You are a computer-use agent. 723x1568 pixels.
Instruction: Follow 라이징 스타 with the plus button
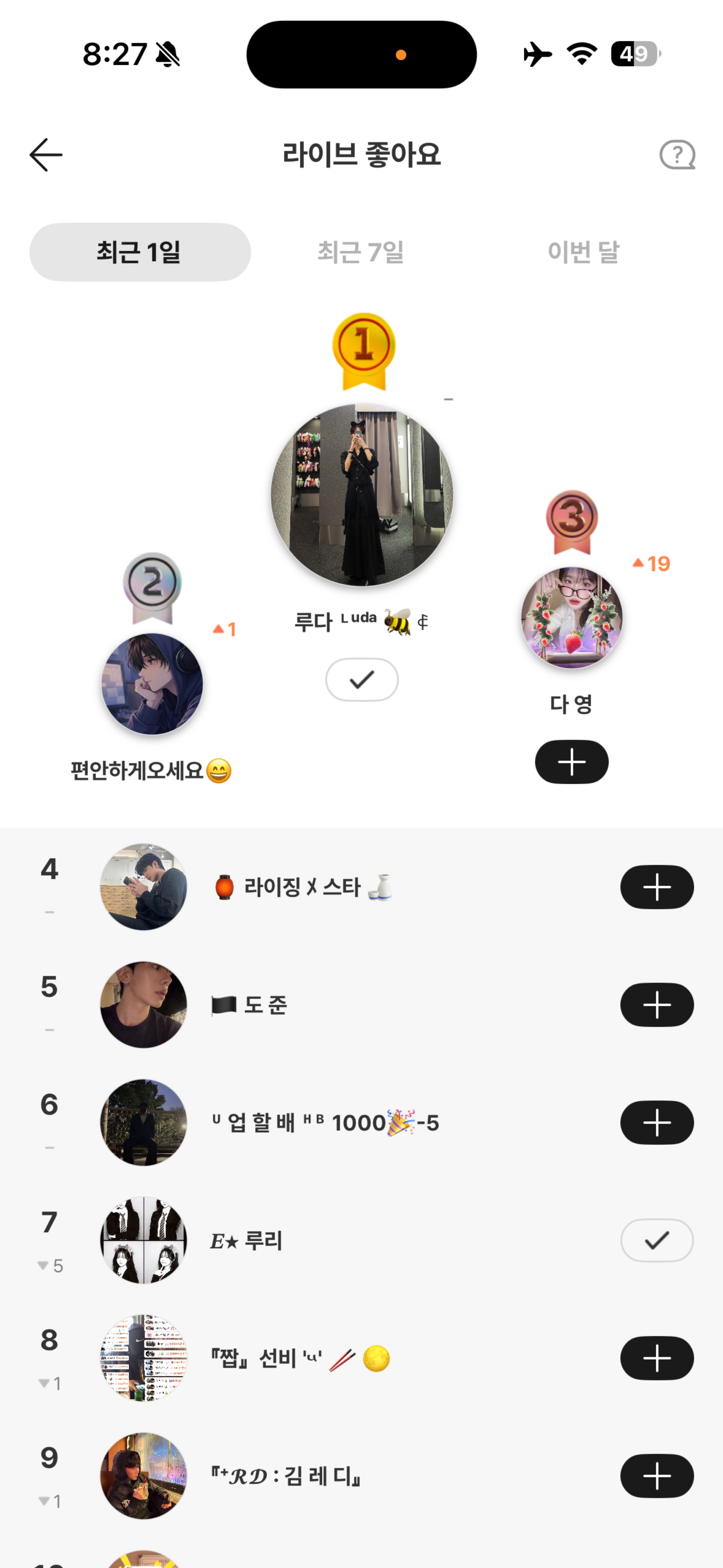coord(657,887)
